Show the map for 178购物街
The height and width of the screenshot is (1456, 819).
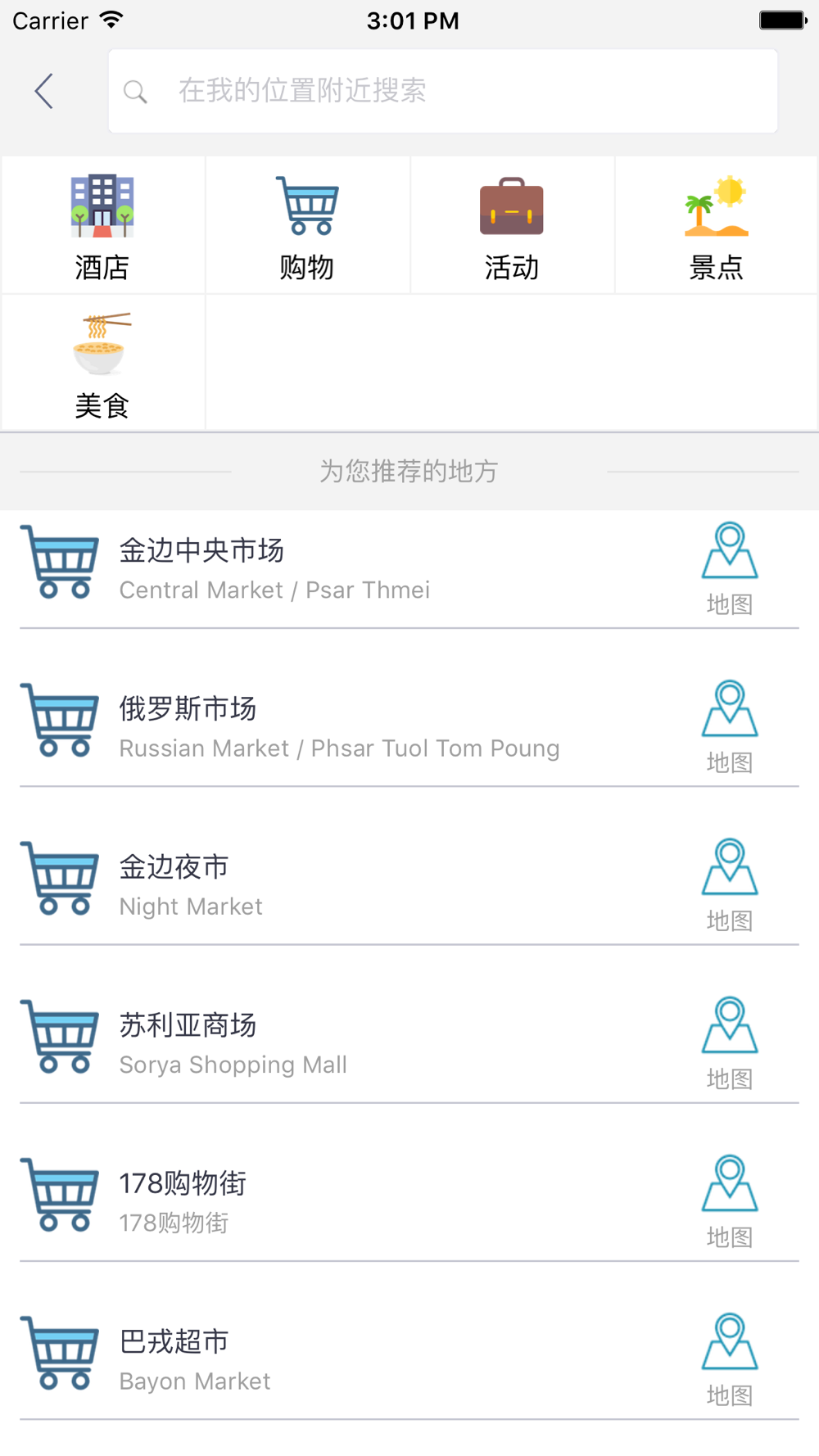730,1201
